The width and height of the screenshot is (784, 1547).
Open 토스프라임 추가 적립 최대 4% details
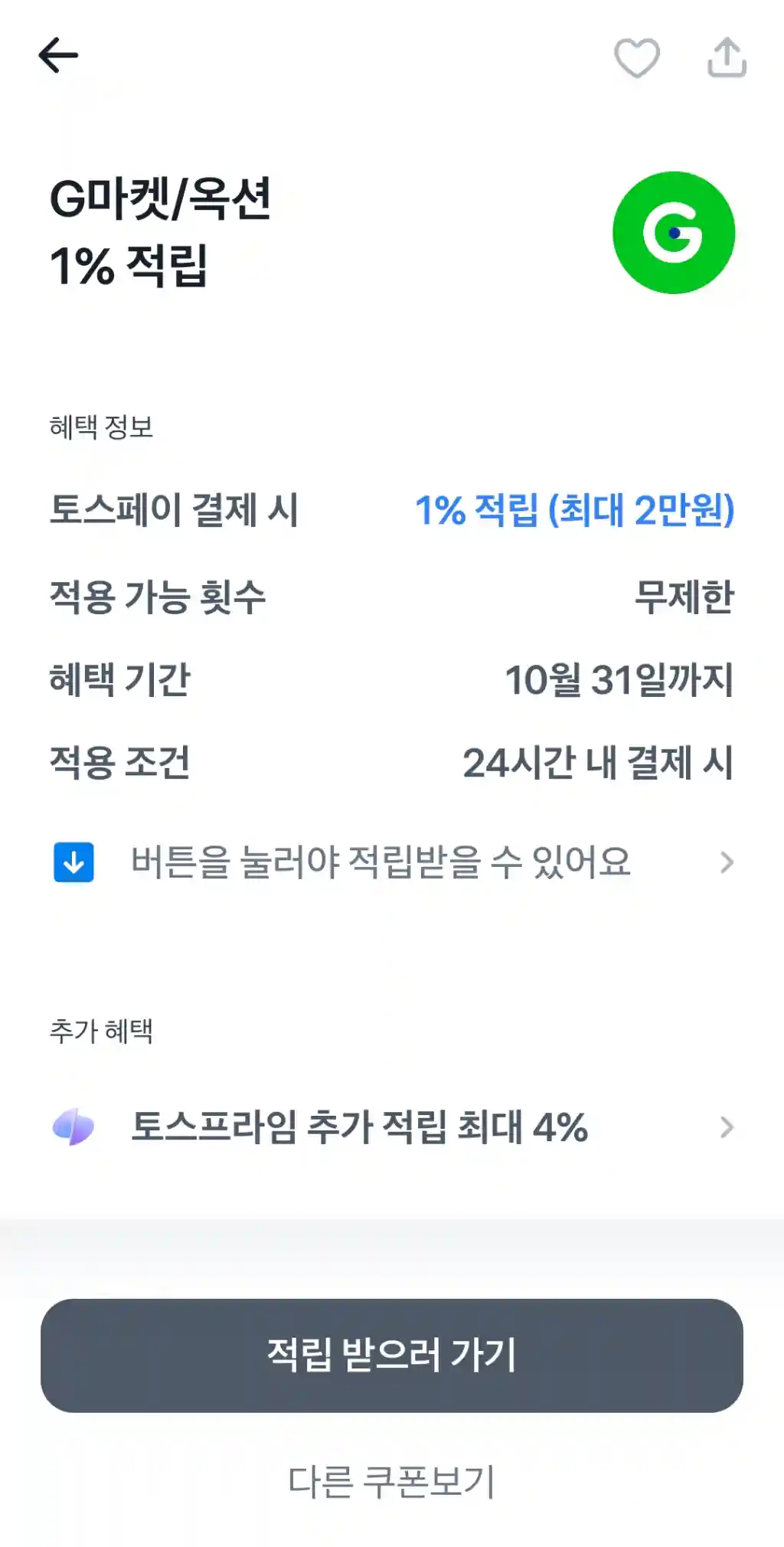click(x=392, y=1127)
